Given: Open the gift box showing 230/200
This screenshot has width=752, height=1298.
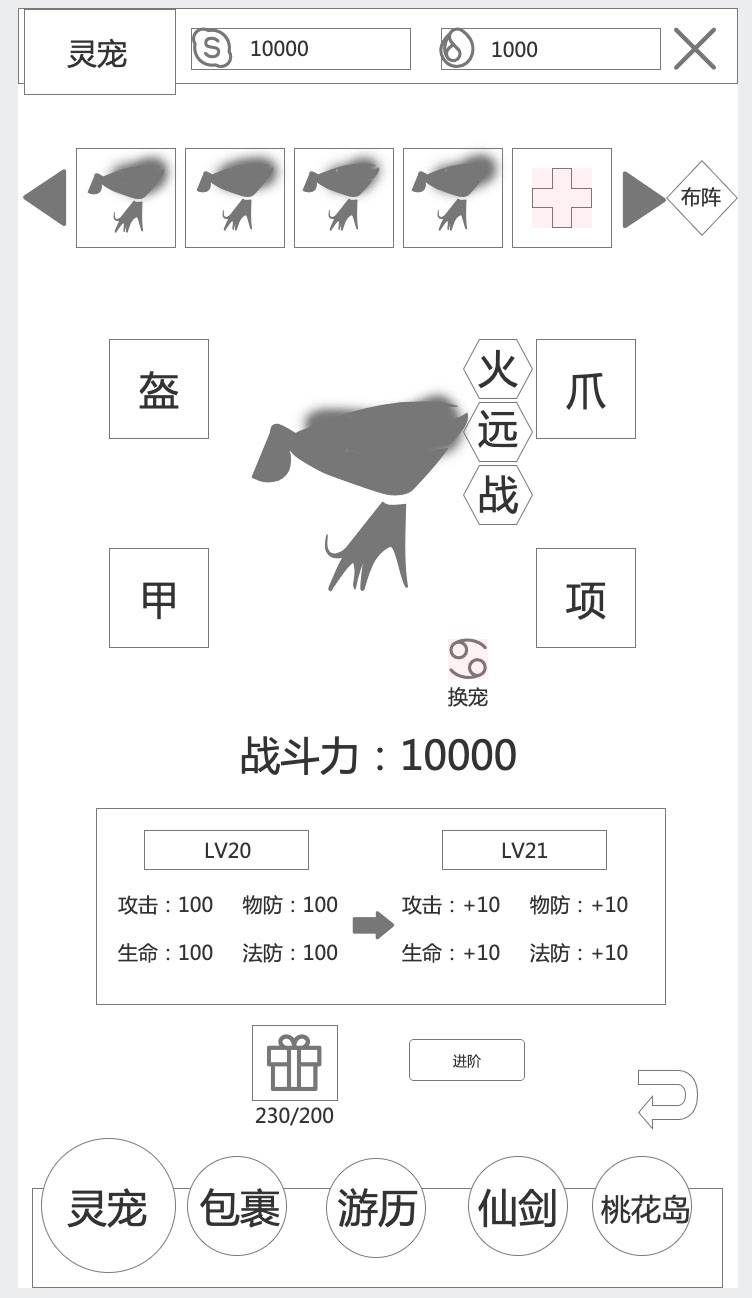Looking at the screenshot, I should (x=294, y=1063).
